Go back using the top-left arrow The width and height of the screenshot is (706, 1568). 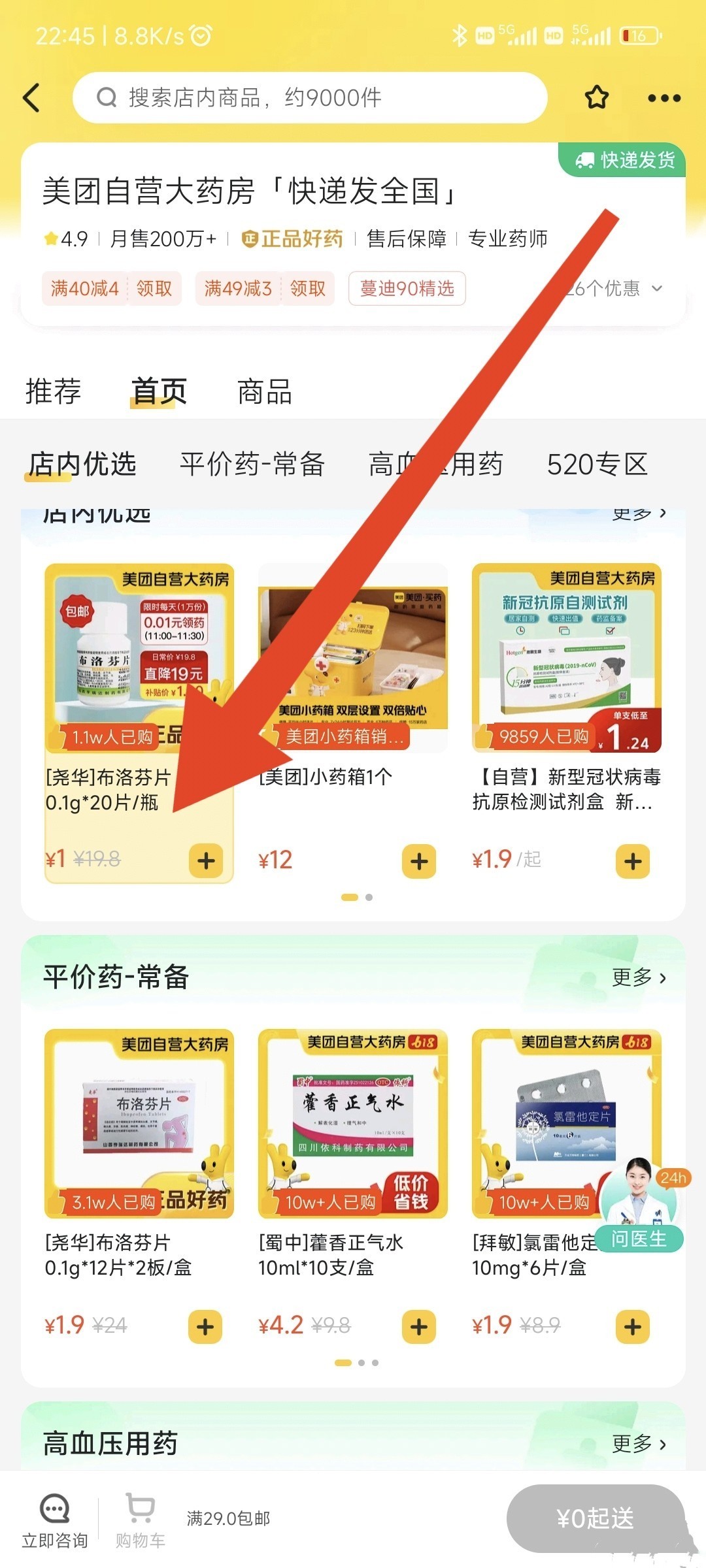pyautogui.click(x=31, y=98)
